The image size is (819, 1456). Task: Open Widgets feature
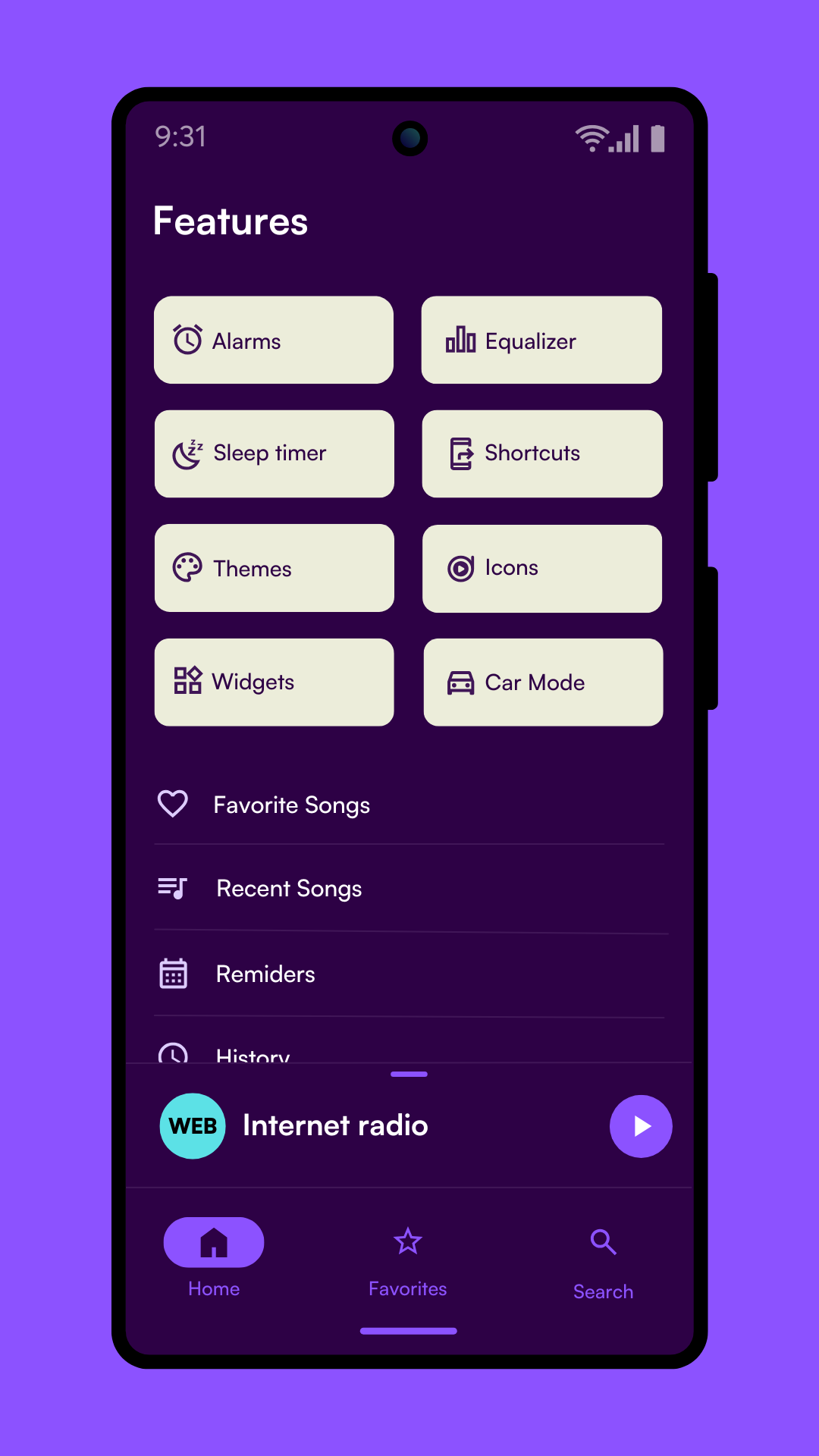274,682
